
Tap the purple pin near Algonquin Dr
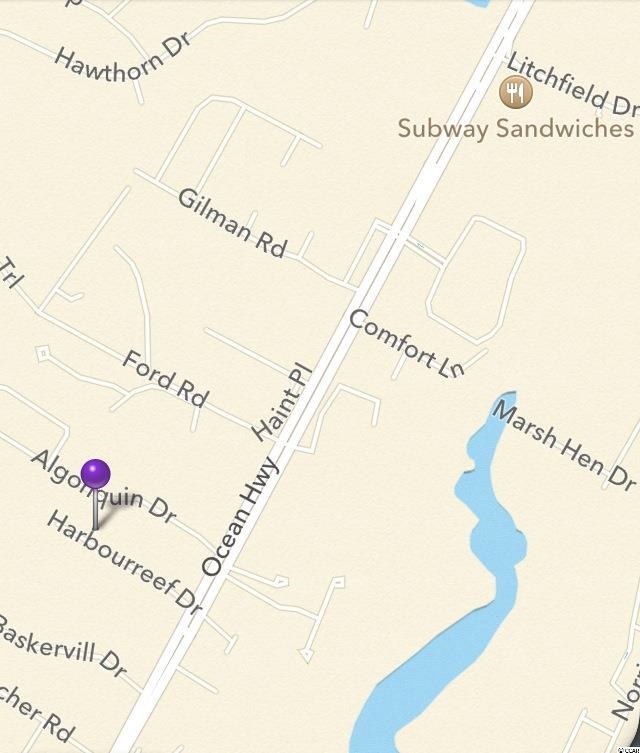click(x=95, y=475)
